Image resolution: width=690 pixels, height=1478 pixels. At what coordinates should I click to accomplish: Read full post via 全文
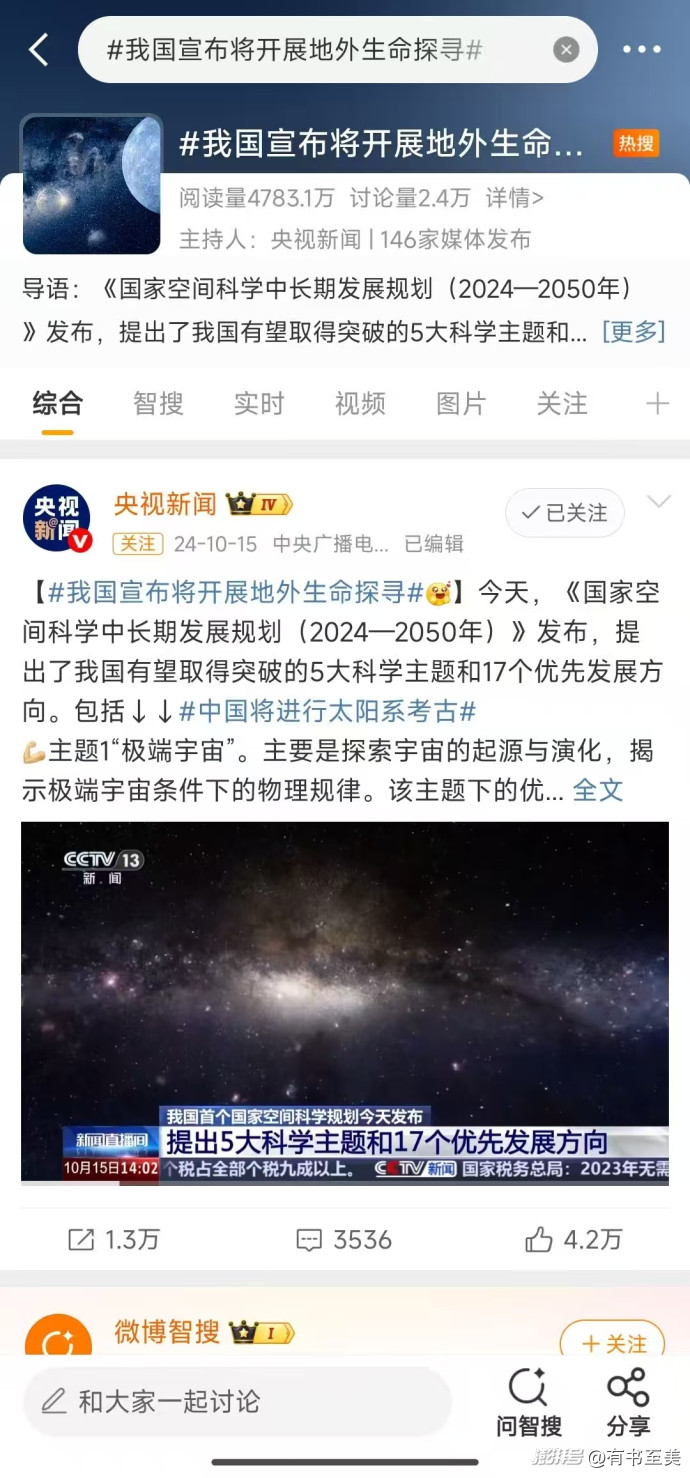598,790
